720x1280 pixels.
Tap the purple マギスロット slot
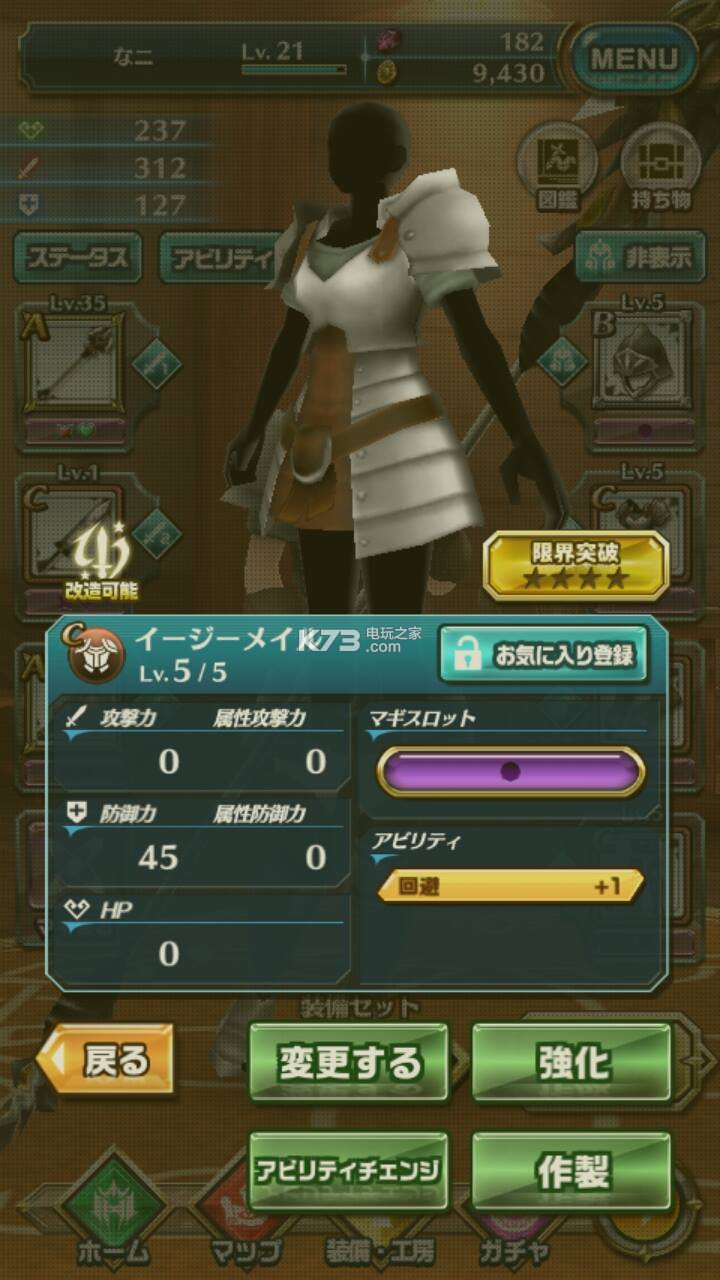(510, 771)
